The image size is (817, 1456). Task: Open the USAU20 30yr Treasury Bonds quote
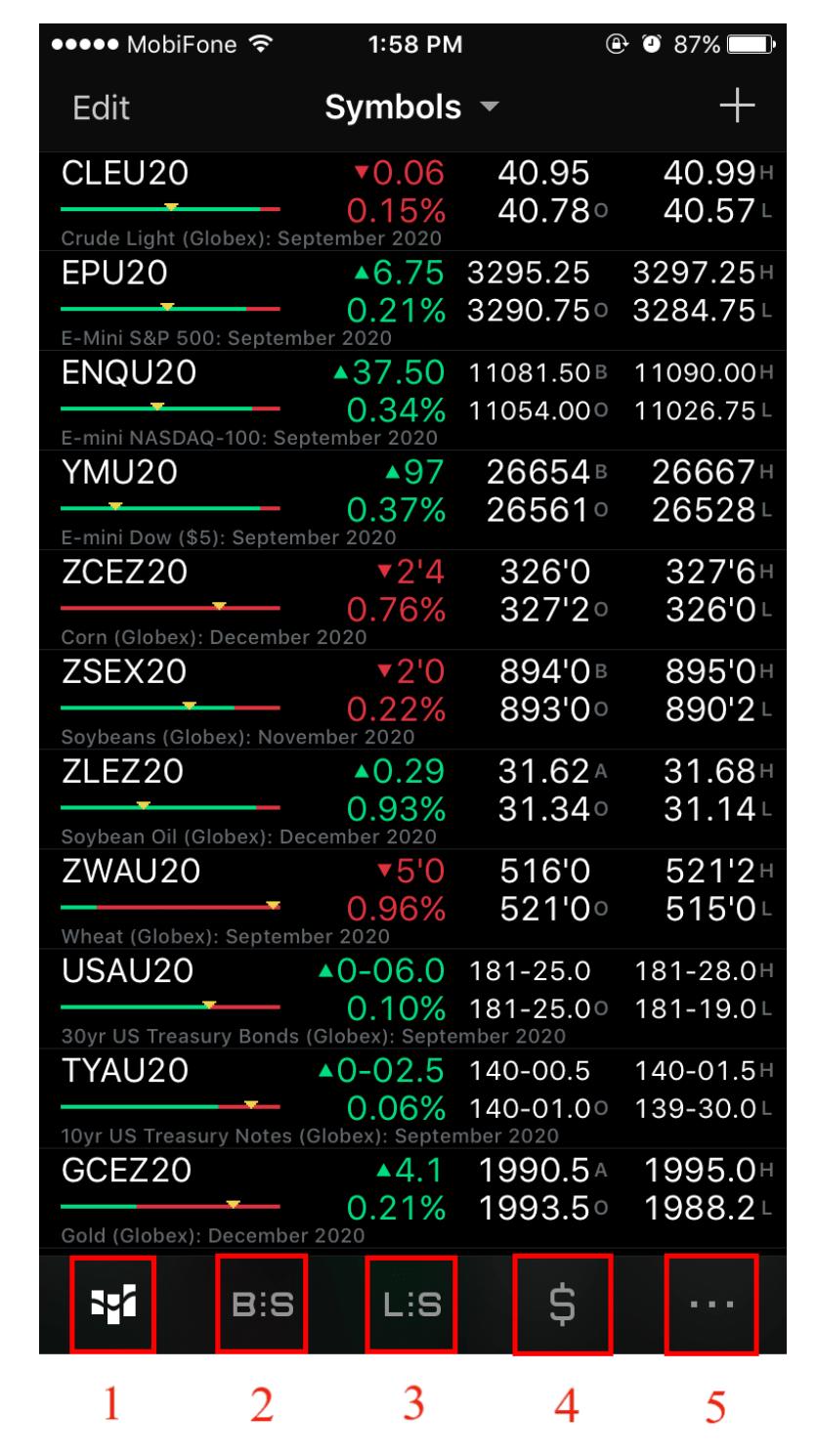click(x=127, y=971)
